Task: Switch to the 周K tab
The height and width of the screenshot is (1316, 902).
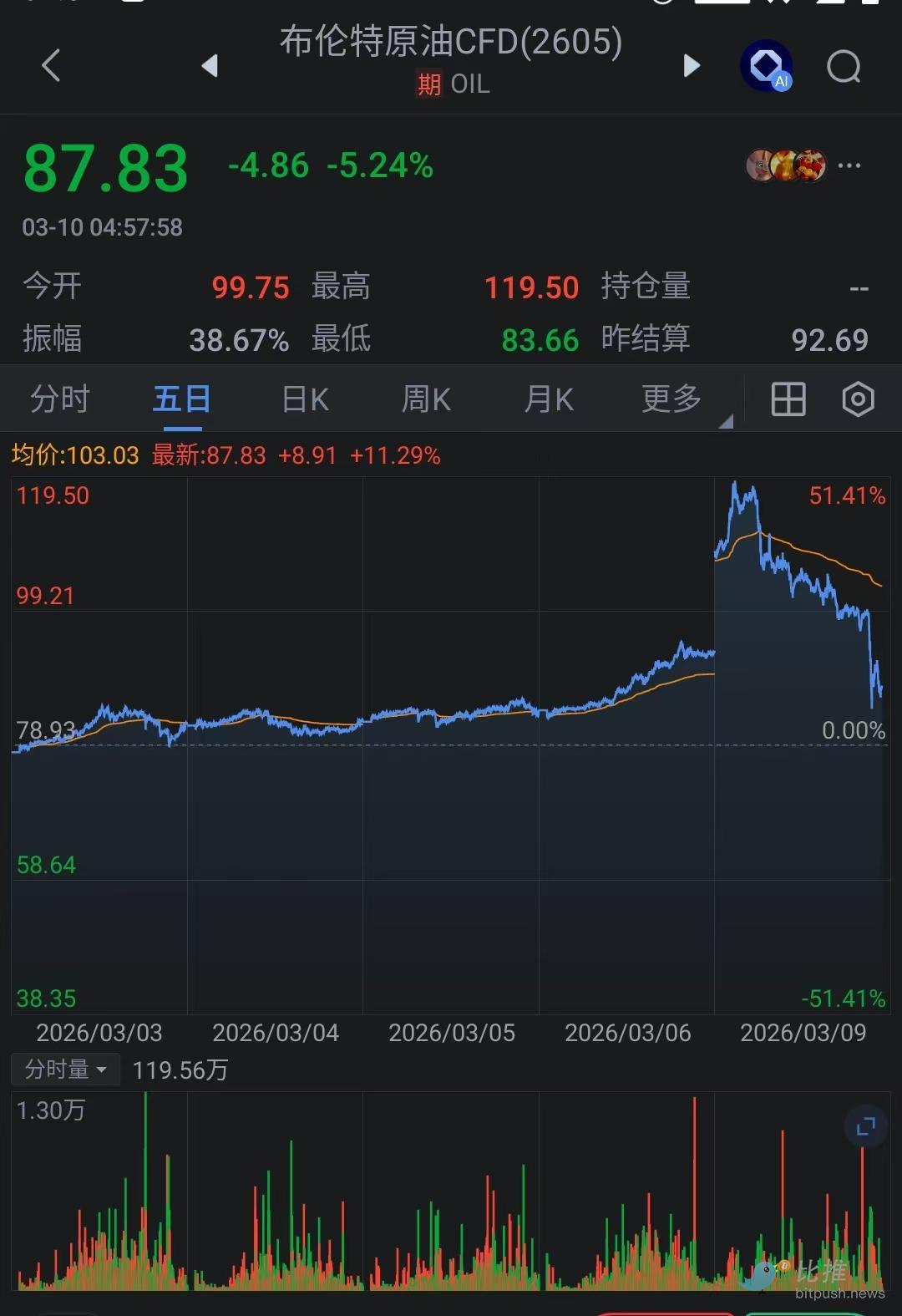Action: point(426,399)
